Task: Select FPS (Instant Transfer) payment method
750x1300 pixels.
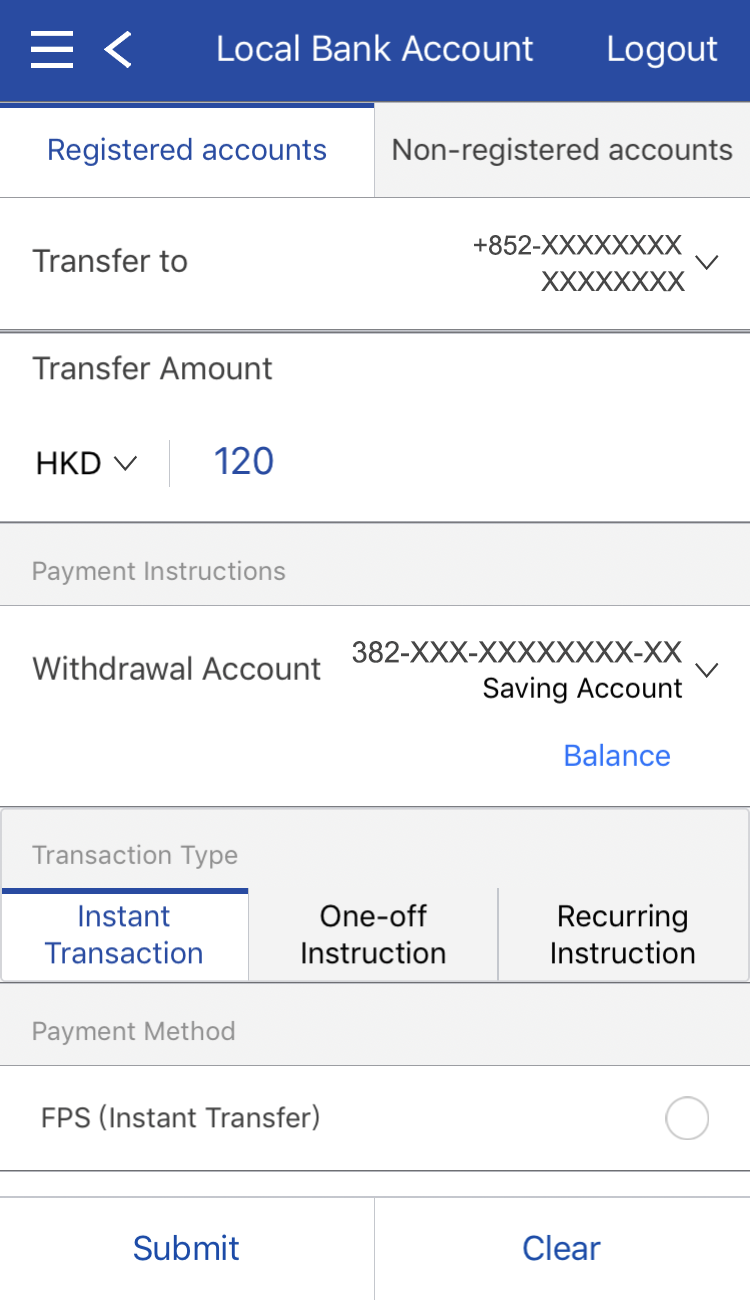Action: point(687,1118)
